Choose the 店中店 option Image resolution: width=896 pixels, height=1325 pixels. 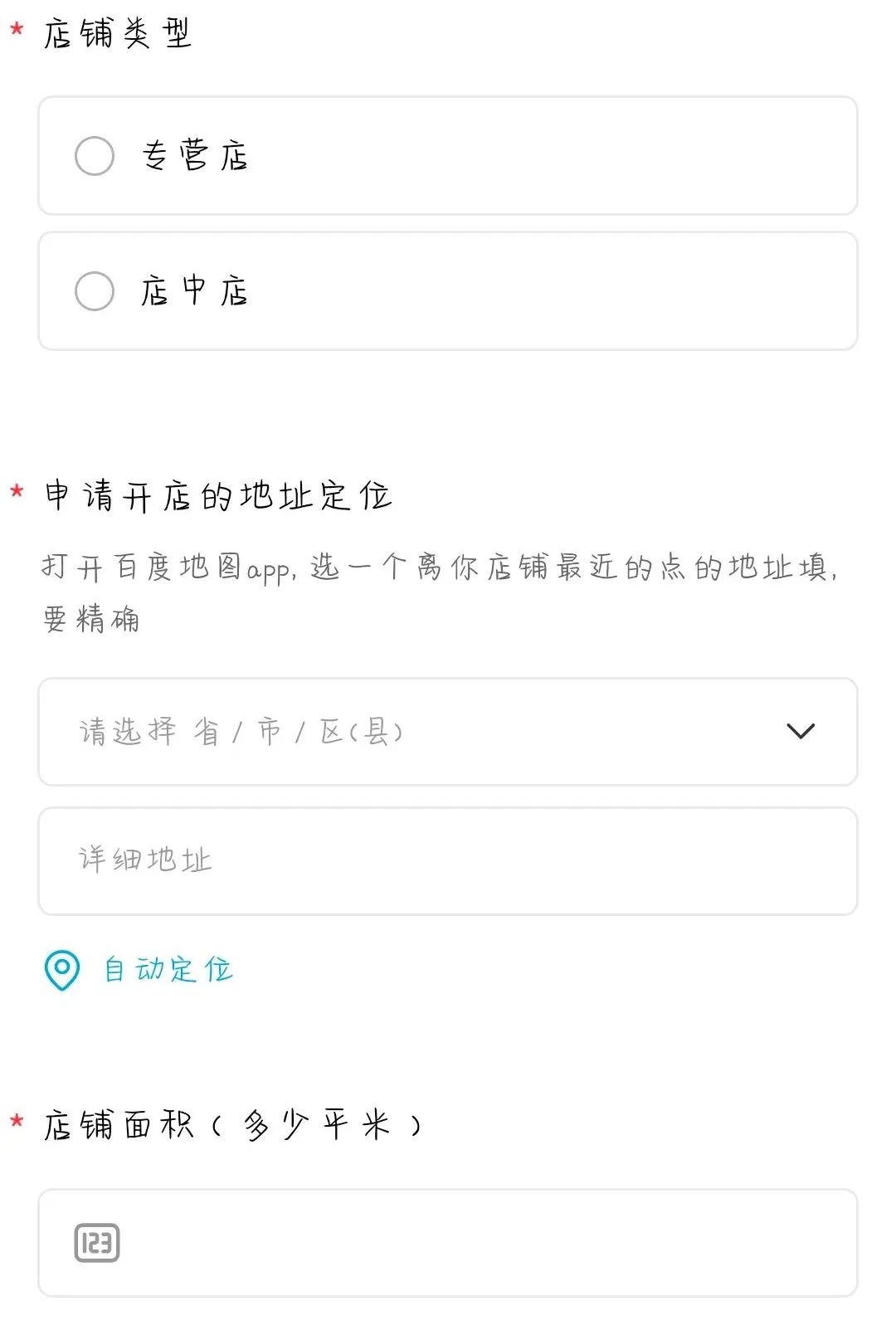pyautogui.click(x=95, y=291)
